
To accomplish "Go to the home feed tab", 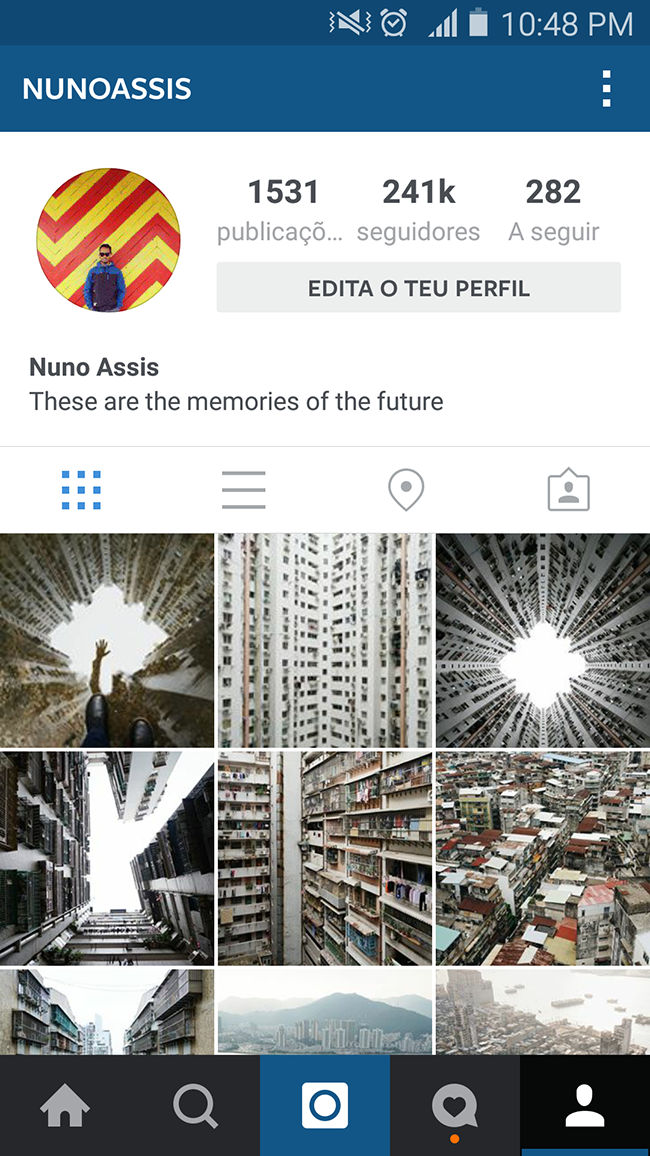I will 65,1106.
